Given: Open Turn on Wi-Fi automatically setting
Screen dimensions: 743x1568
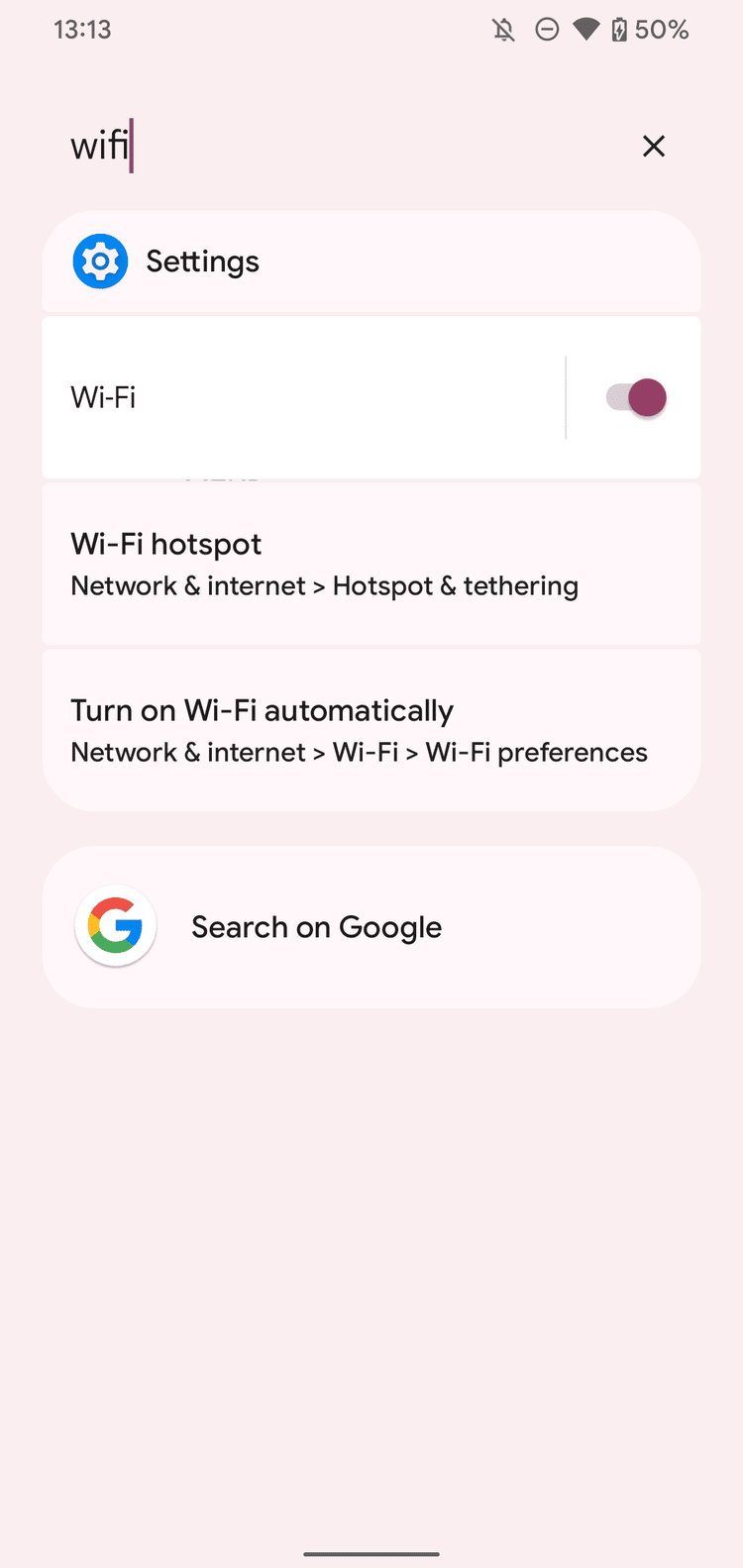Looking at the screenshot, I should pos(371,730).
